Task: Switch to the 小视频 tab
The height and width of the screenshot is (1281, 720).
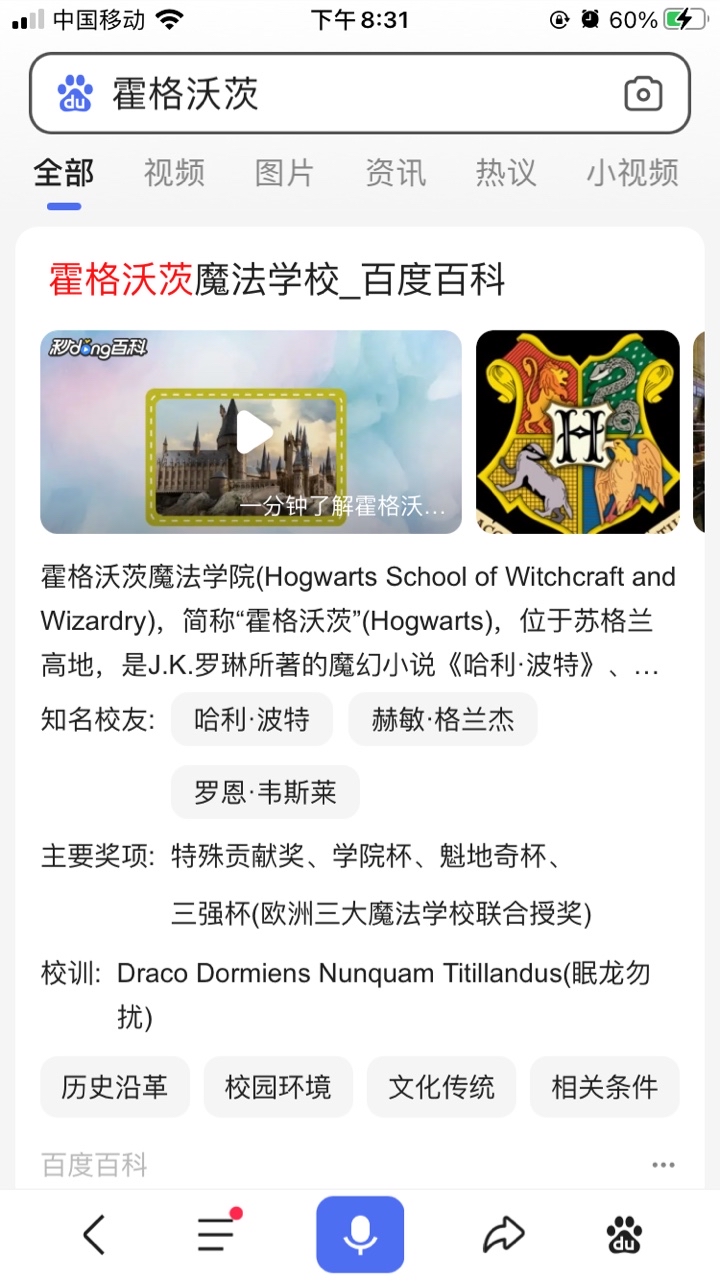Action: coord(632,172)
